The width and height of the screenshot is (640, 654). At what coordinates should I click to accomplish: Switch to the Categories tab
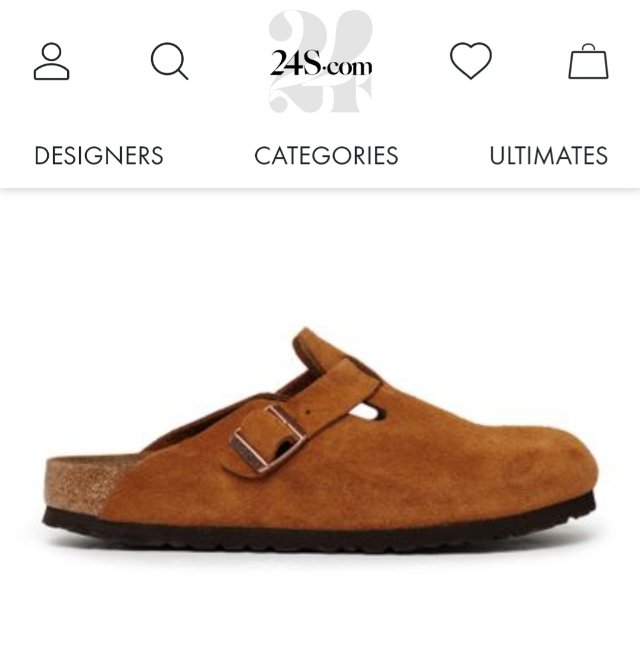[326, 156]
